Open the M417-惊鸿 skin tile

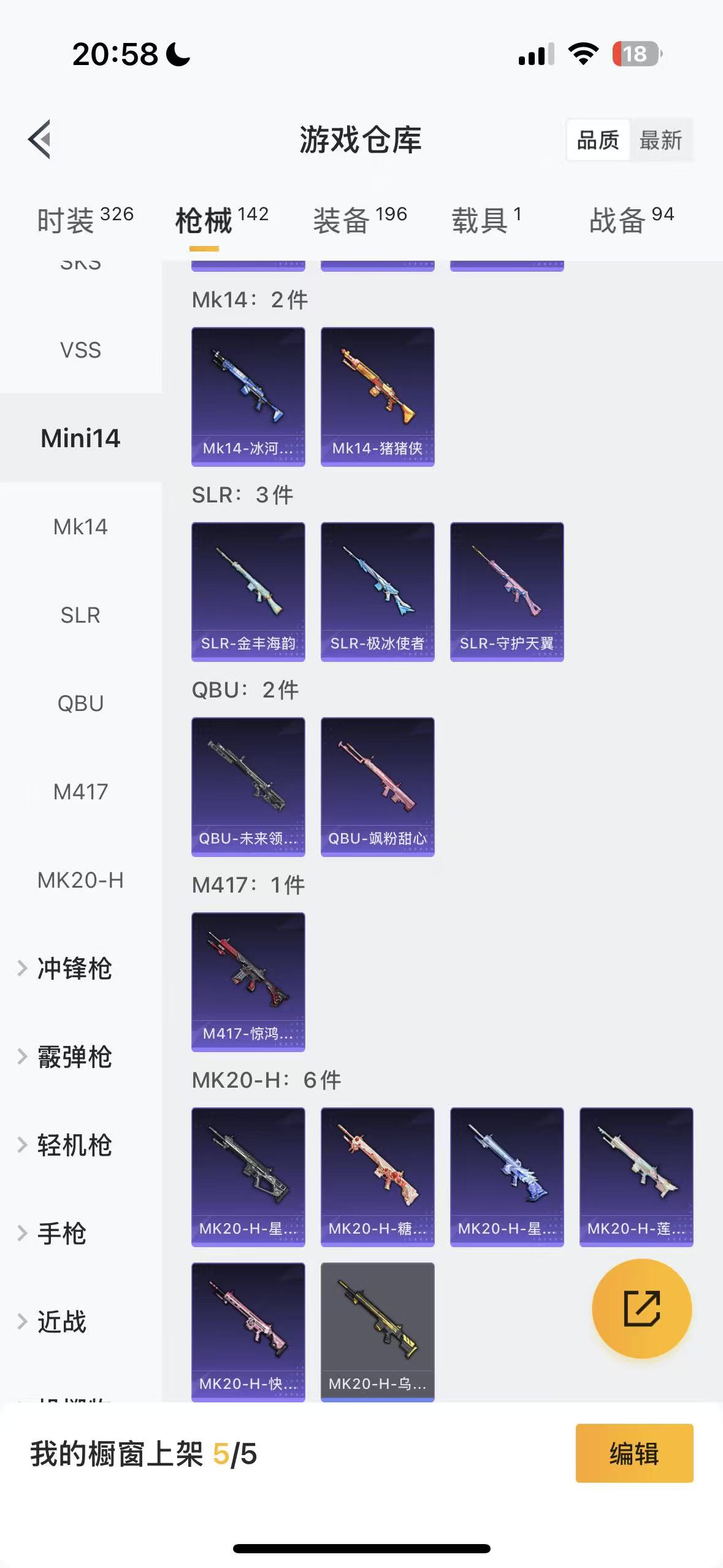coord(248,982)
